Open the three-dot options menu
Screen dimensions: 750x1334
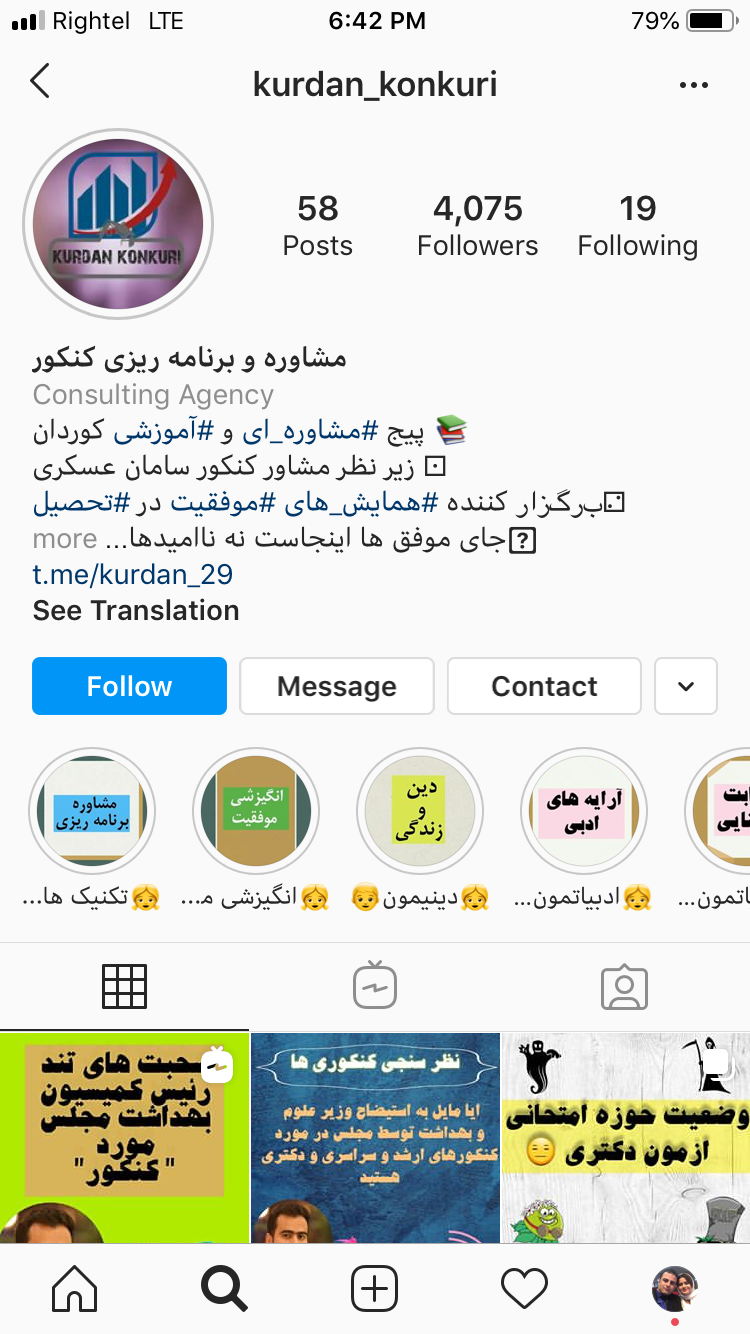tap(693, 85)
